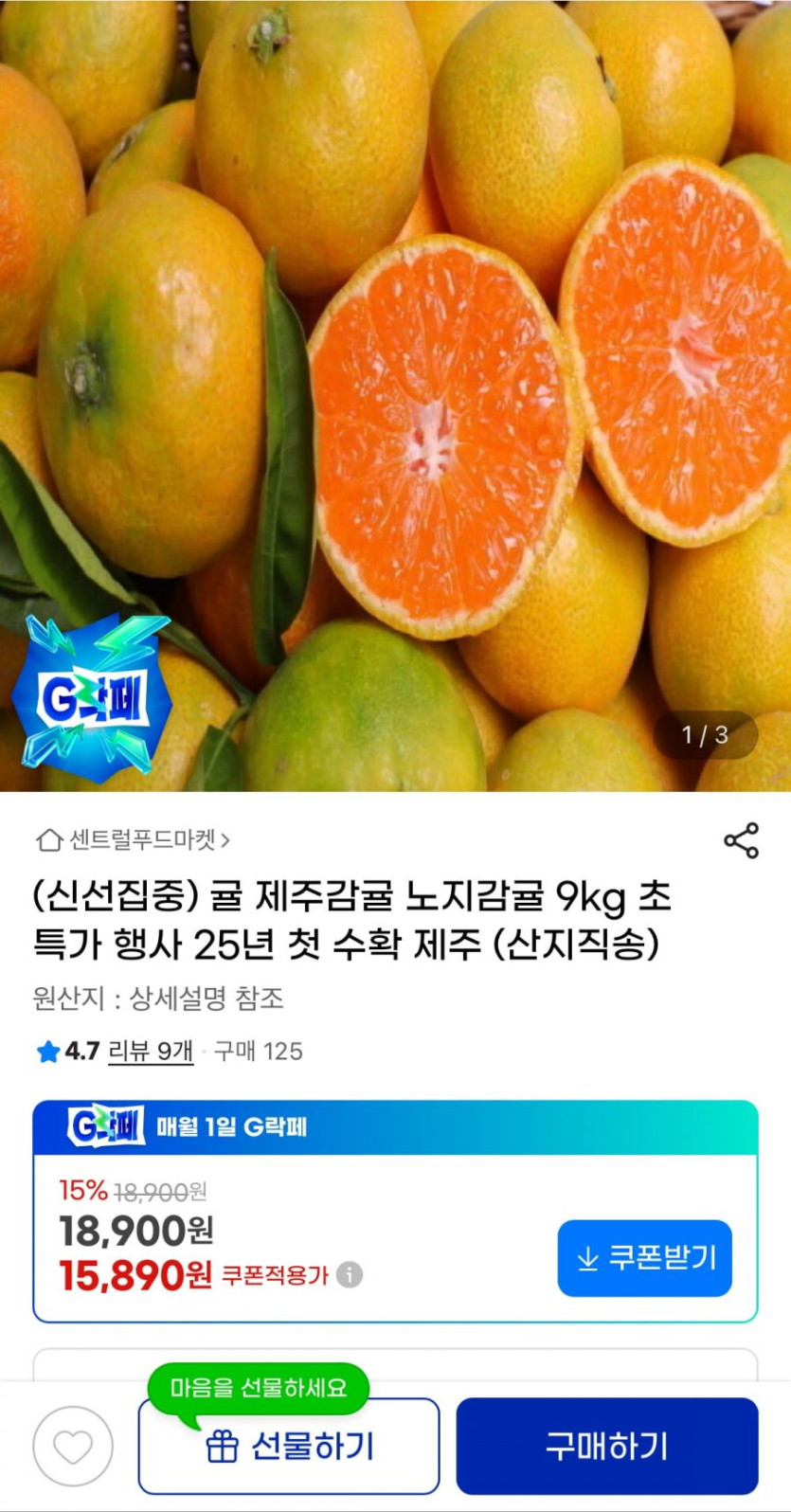The image size is (791, 1512).
Task: Open the 매월 1일 G락페 event banner
Action: tap(395, 1127)
